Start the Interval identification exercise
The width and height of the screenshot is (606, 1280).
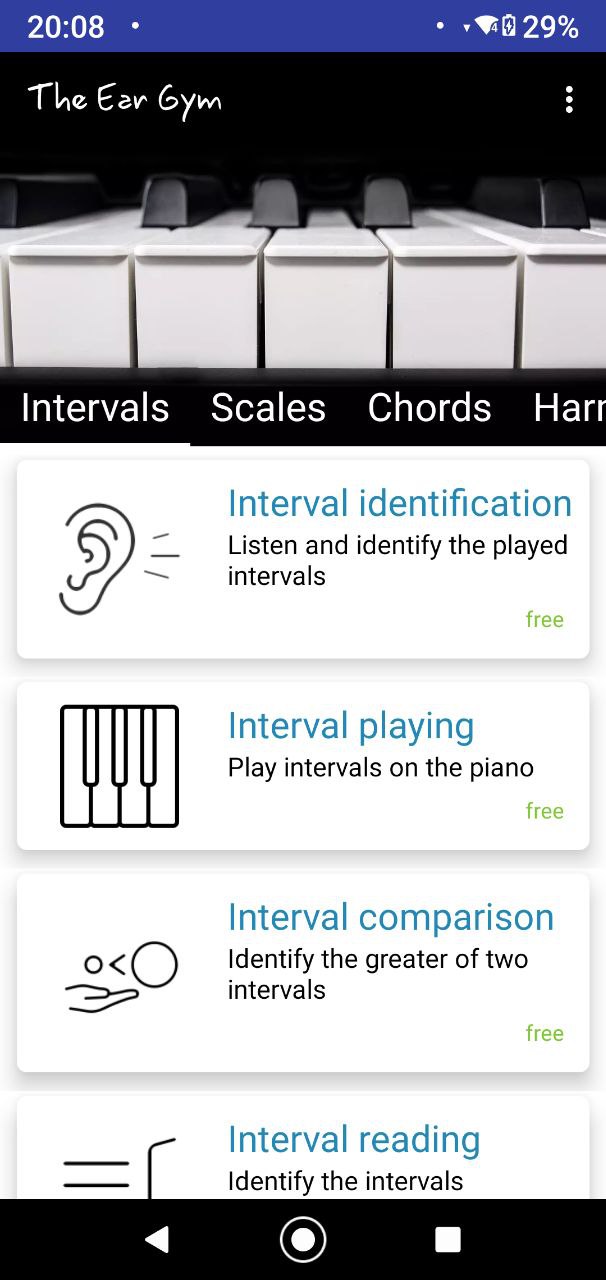click(x=303, y=559)
